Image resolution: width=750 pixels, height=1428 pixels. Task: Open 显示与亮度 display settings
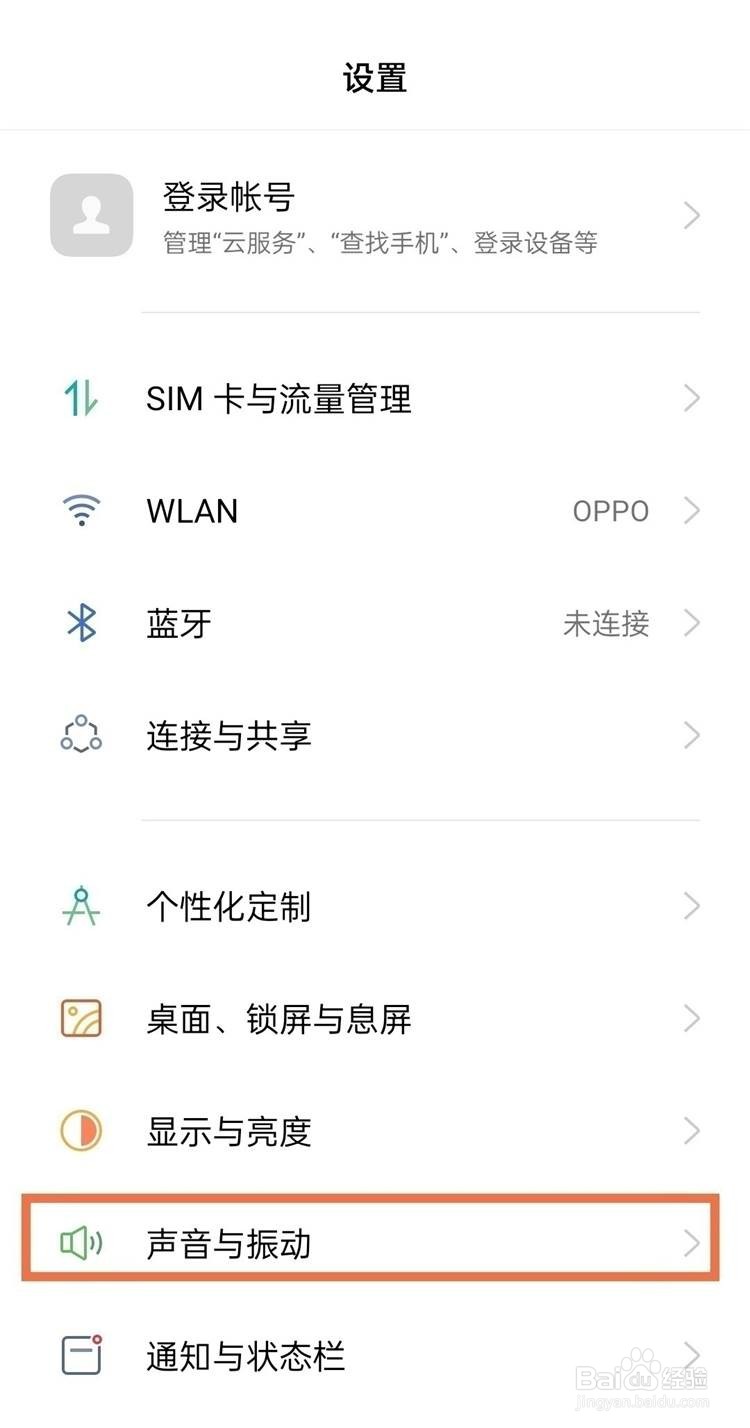pyautogui.click(x=375, y=1132)
